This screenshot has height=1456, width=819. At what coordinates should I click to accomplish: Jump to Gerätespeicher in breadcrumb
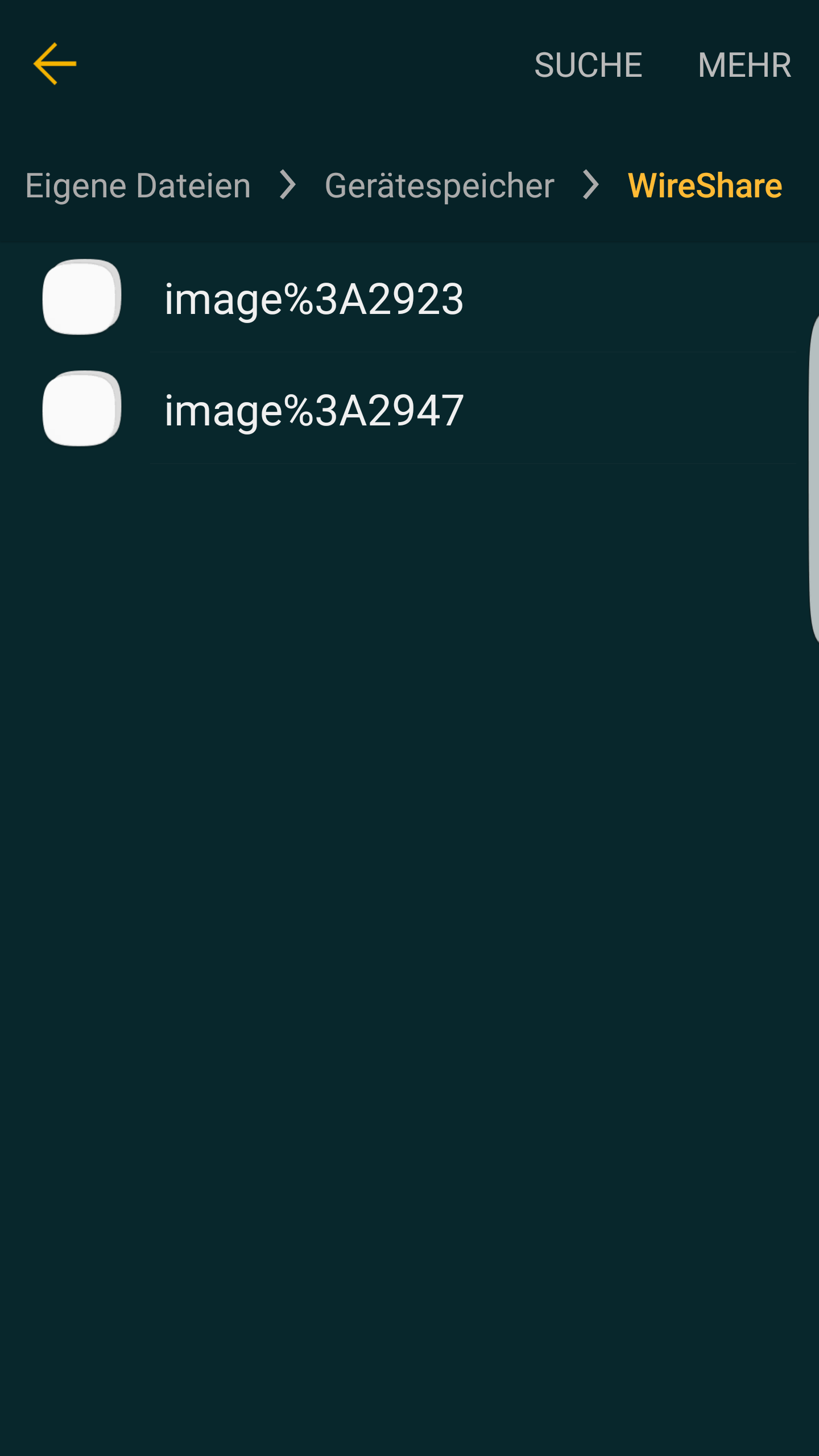pyautogui.click(x=439, y=186)
